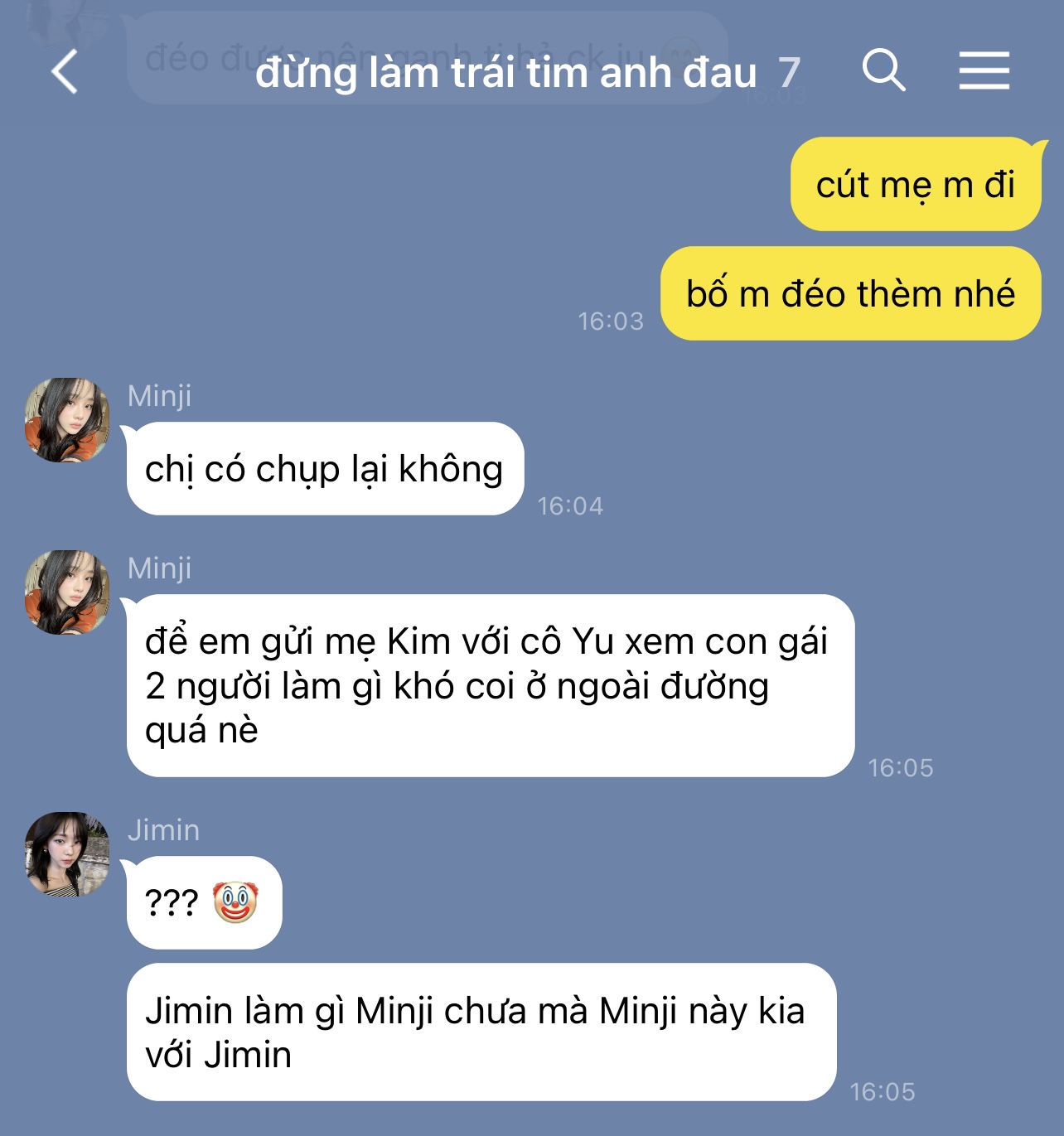Screen dimensions: 1064x1136
Task: View Minji's avatar above 'chị có chụp lại không'
Action: coord(67,420)
